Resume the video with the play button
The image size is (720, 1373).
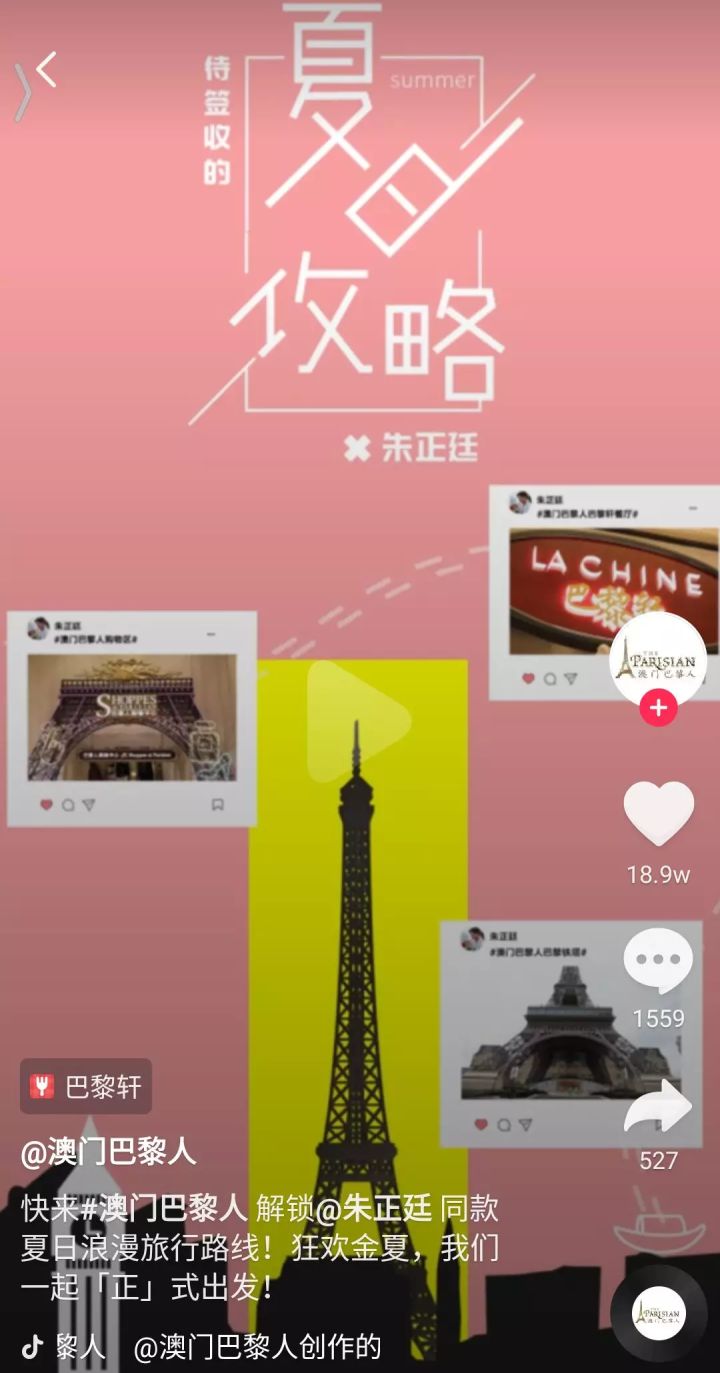[358, 719]
